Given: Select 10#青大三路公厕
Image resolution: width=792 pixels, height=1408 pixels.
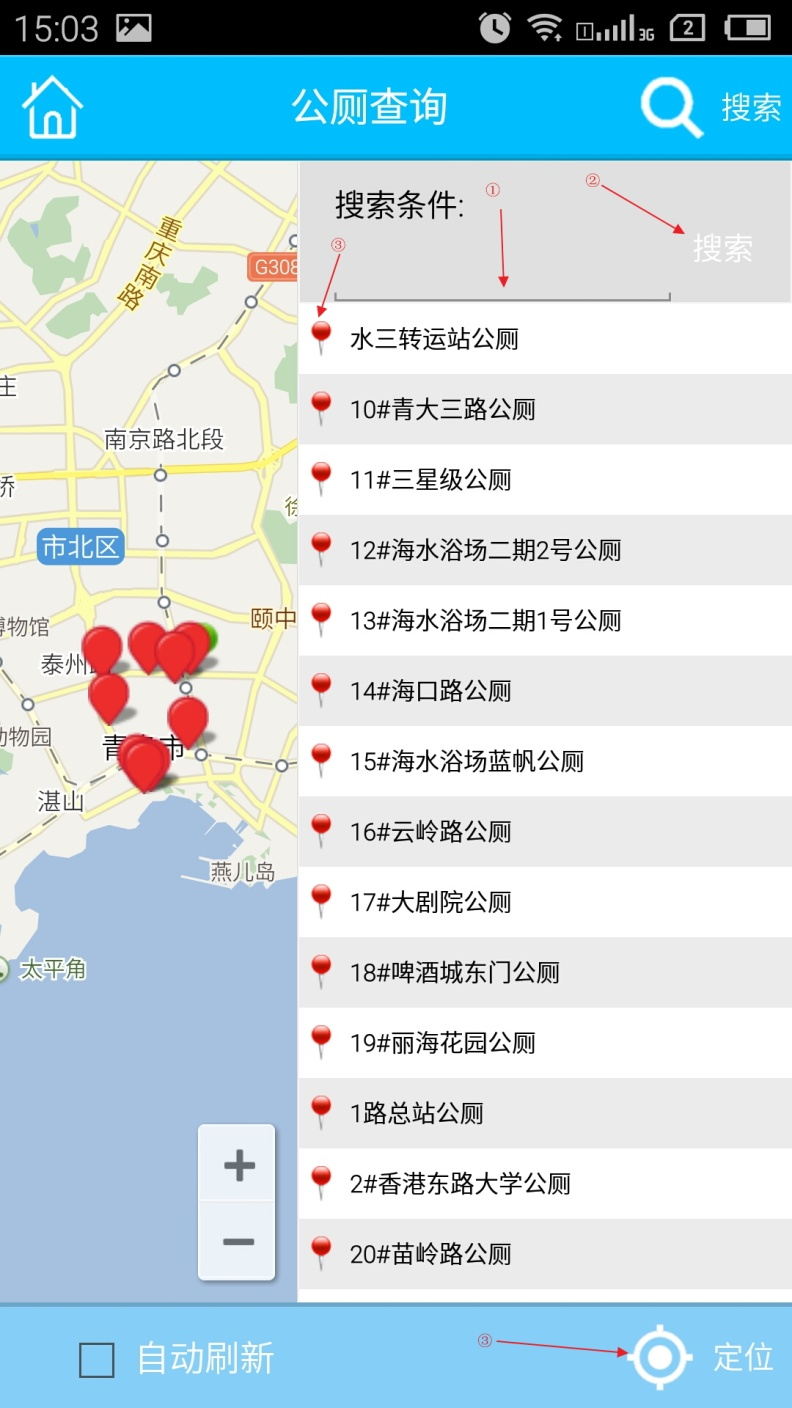Looking at the screenshot, I should [545, 409].
